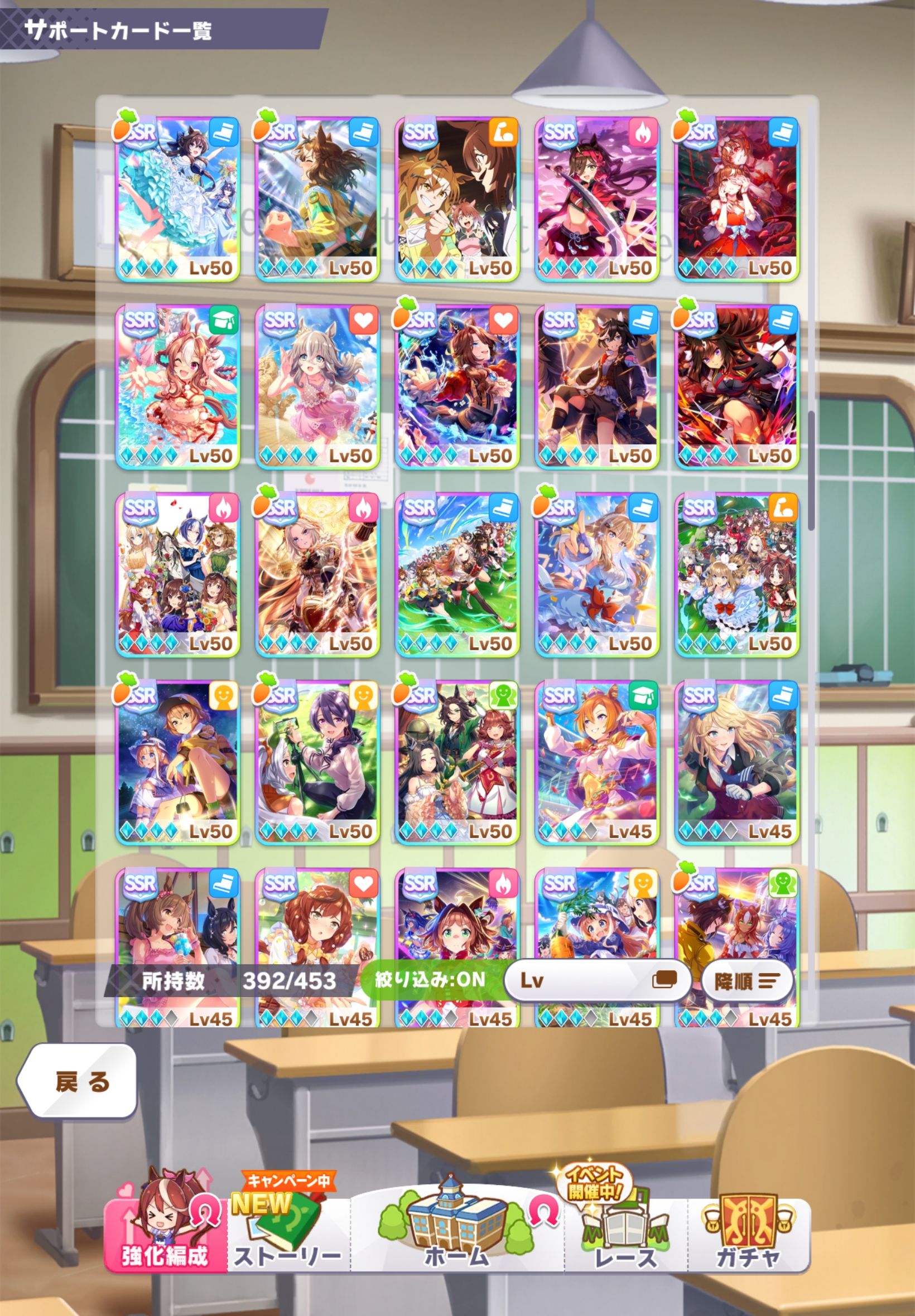Select the orange power card in first row
Screen dimensions: 915x1316
457,199
